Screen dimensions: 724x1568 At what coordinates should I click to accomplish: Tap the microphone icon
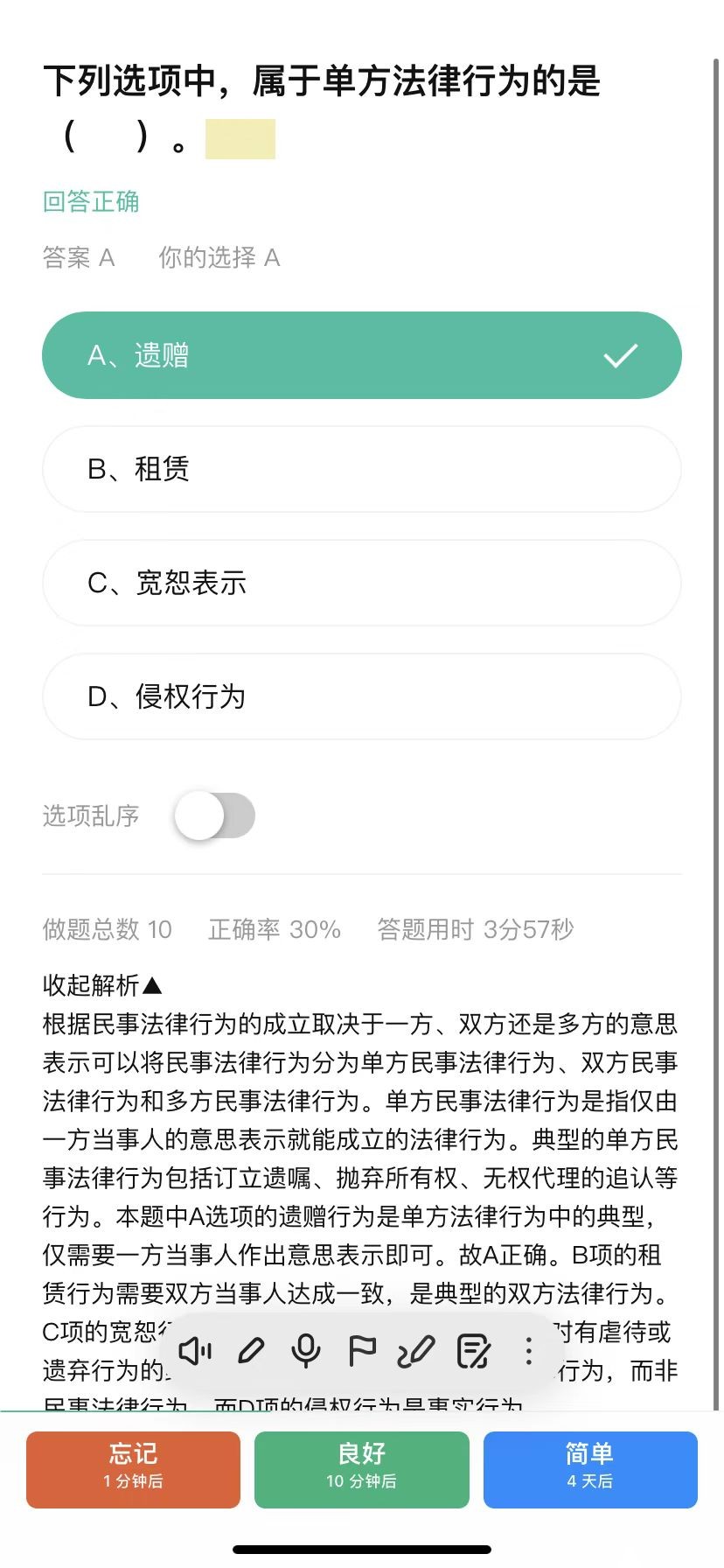(x=306, y=1352)
